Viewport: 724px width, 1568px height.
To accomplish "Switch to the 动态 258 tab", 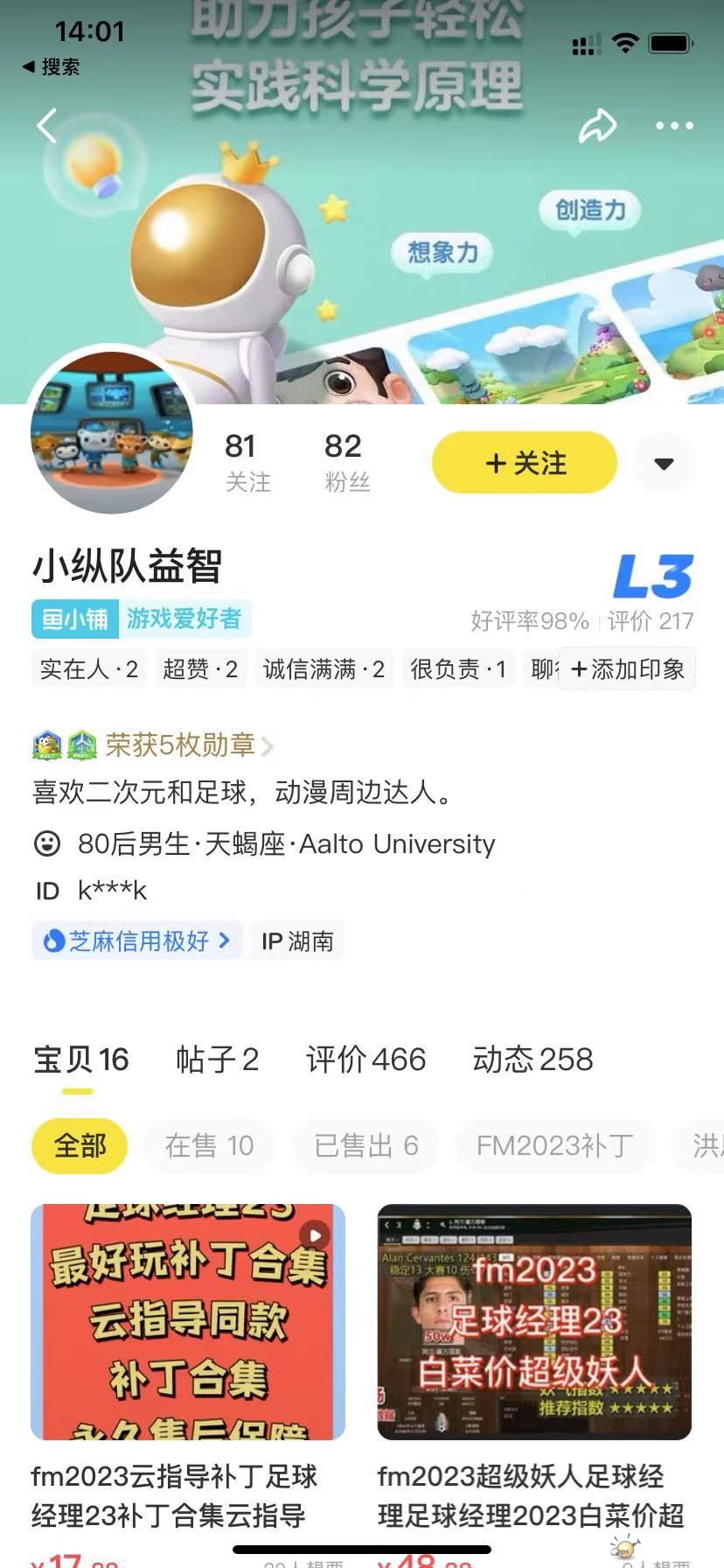I will coord(533,1060).
